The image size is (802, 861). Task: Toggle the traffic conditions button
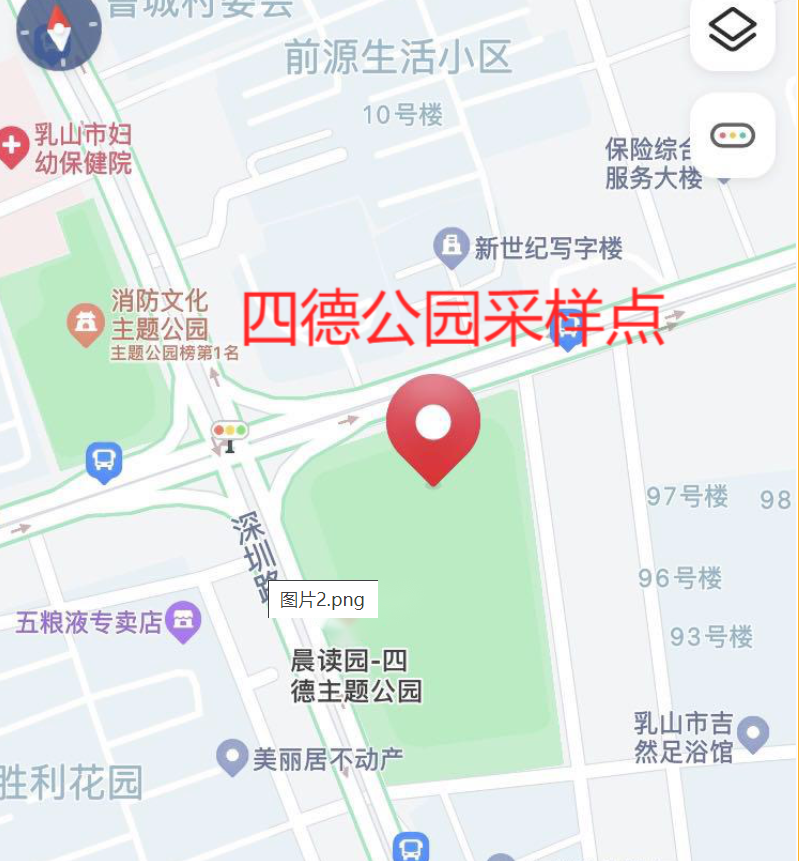(x=732, y=135)
